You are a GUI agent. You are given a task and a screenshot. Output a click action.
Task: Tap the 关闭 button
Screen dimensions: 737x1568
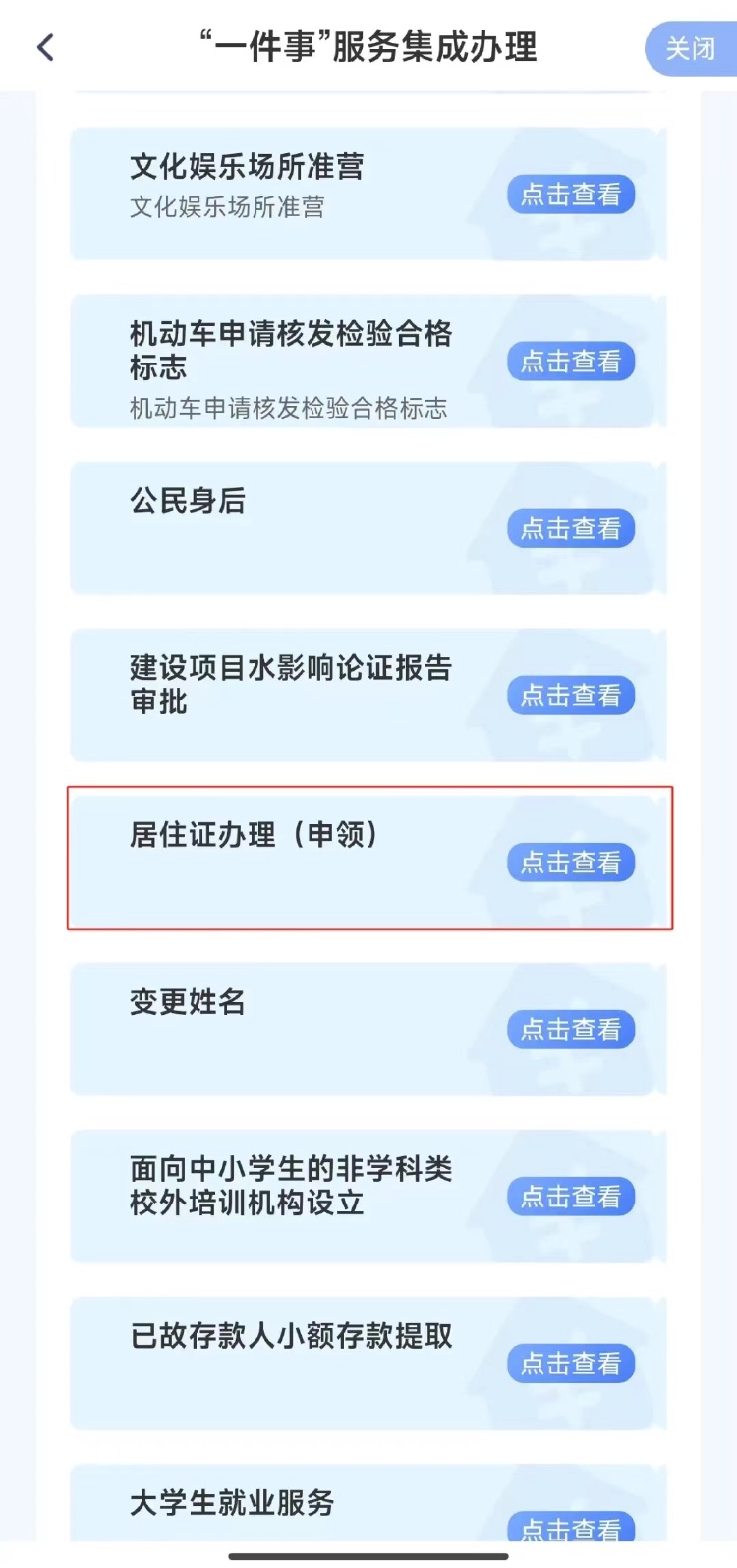click(x=691, y=48)
